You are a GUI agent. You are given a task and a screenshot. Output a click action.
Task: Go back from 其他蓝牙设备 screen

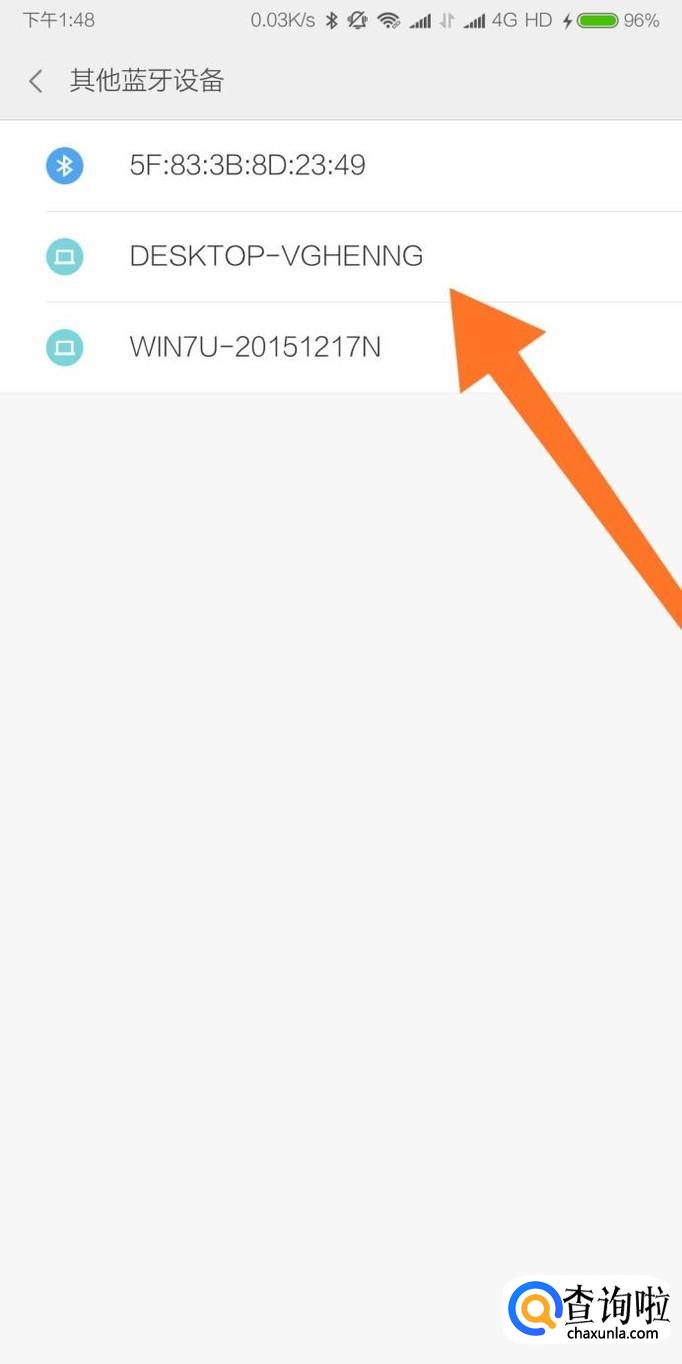click(x=36, y=81)
